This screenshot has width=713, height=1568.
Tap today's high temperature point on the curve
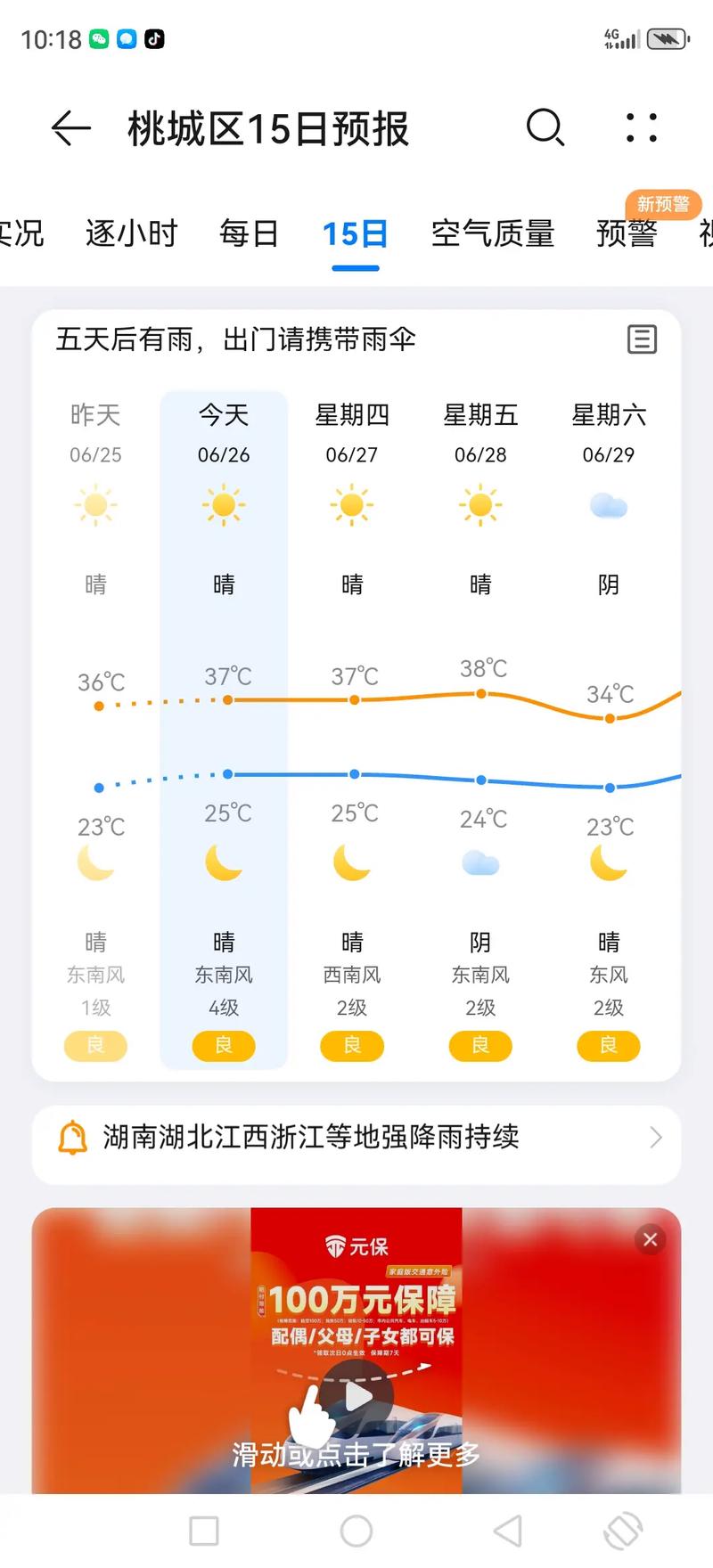[227, 700]
